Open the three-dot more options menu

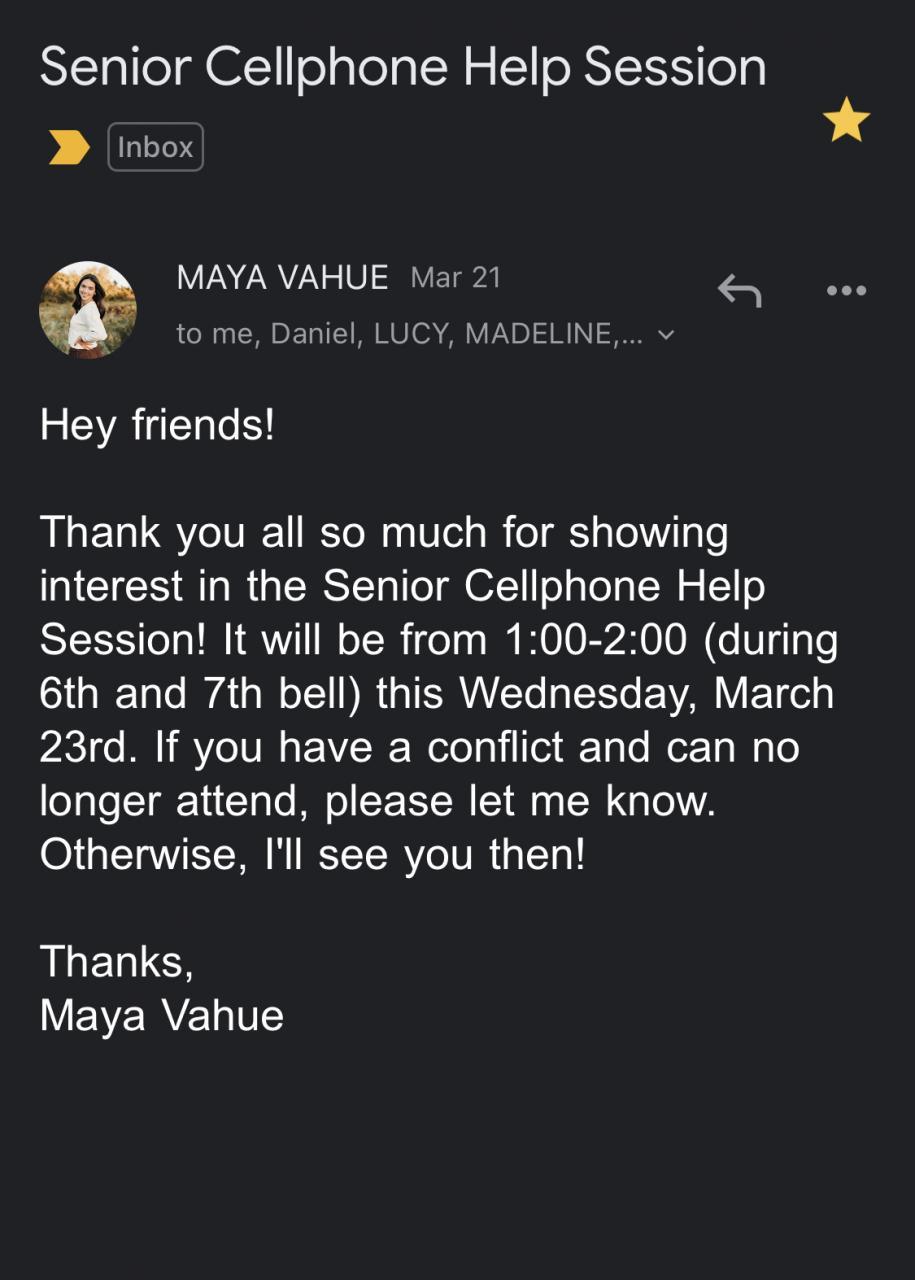click(846, 291)
